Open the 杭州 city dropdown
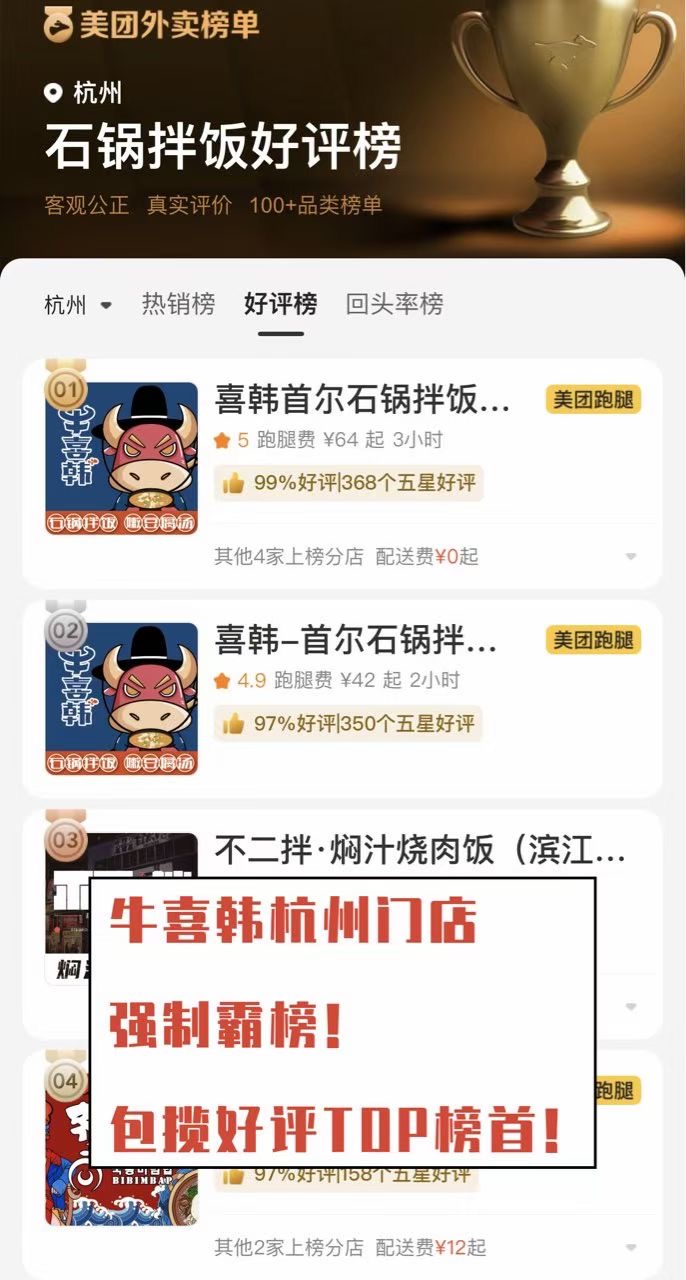 [78, 305]
